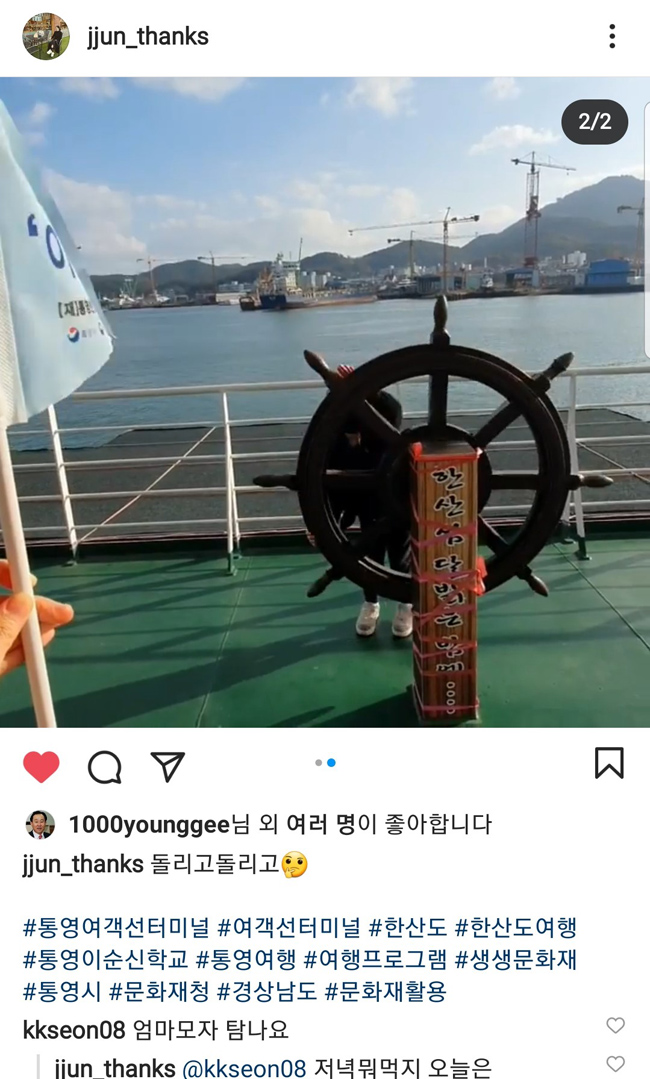The image size is (650, 1079).
Task: Save the post with the bookmark icon
Action: (608, 763)
